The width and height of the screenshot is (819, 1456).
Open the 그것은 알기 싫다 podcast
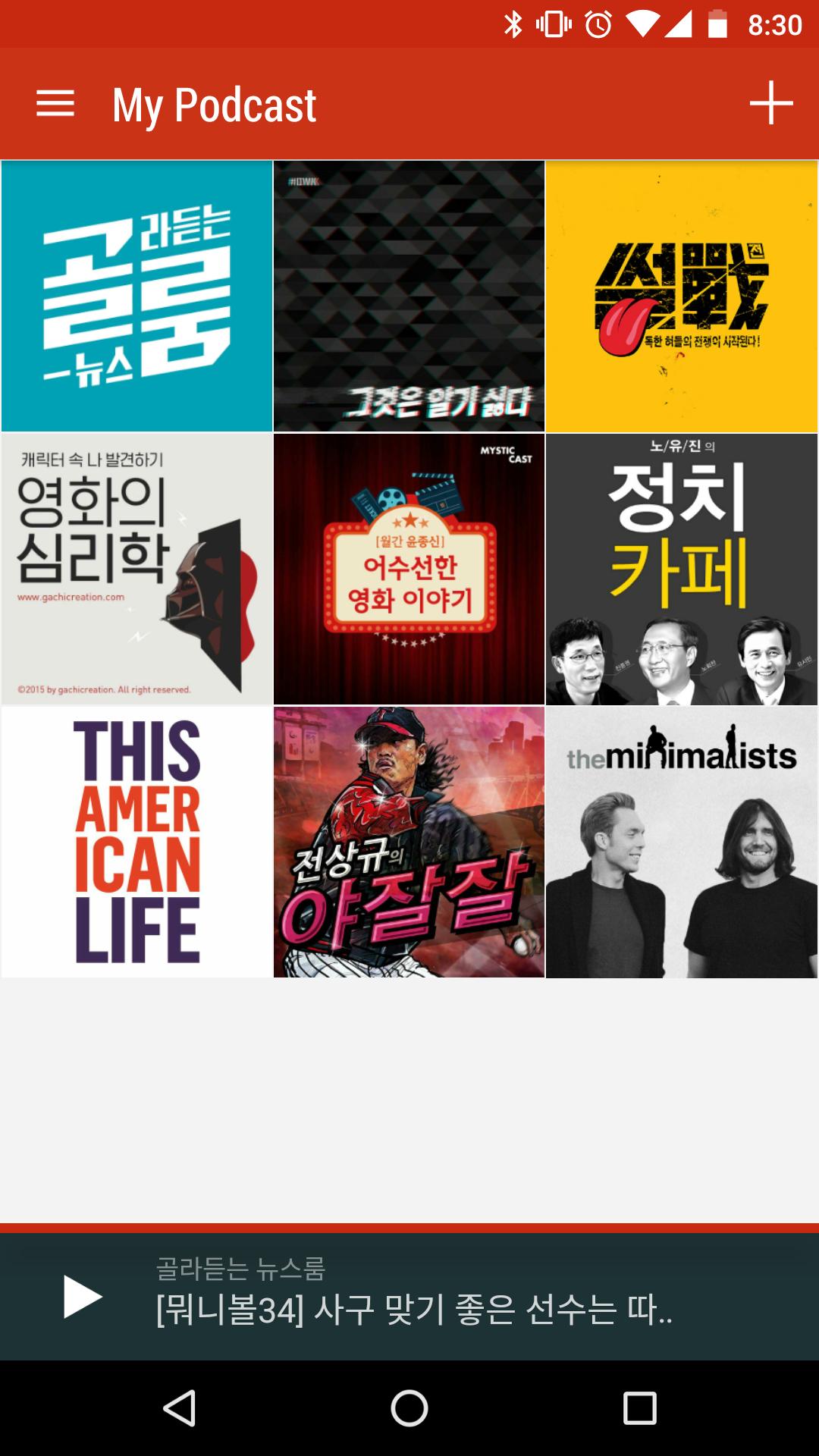pos(409,296)
